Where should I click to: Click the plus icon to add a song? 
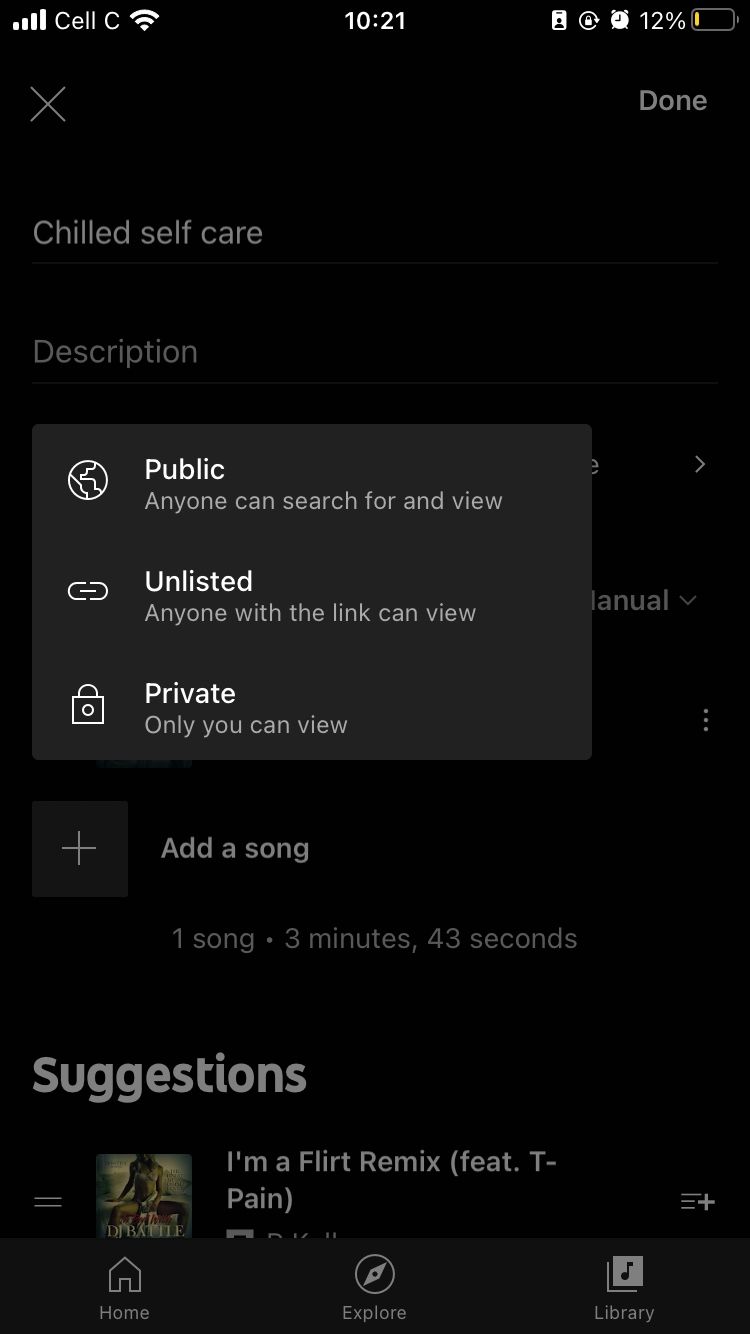pos(80,848)
